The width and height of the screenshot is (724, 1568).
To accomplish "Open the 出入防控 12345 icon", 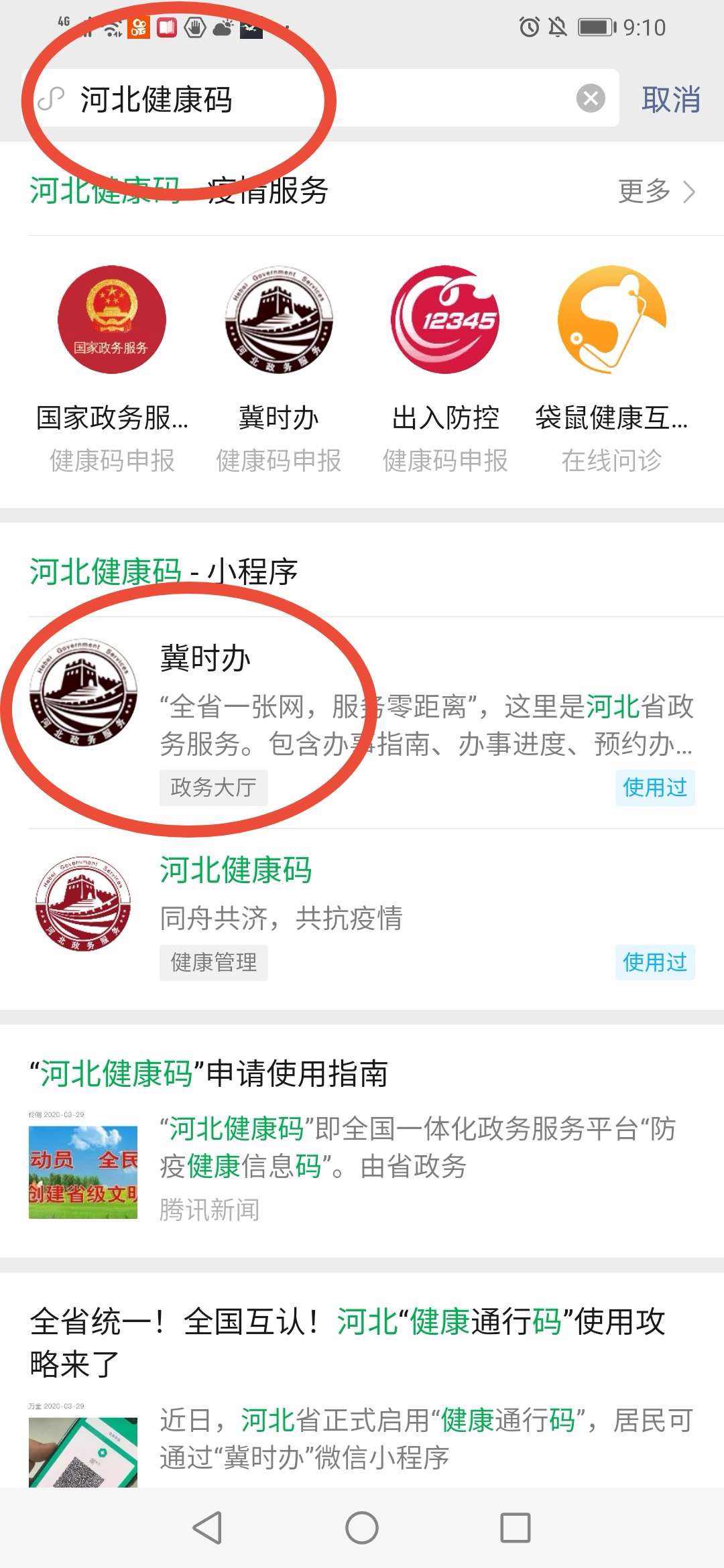I will pyautogui.click(x=444, y=320).
